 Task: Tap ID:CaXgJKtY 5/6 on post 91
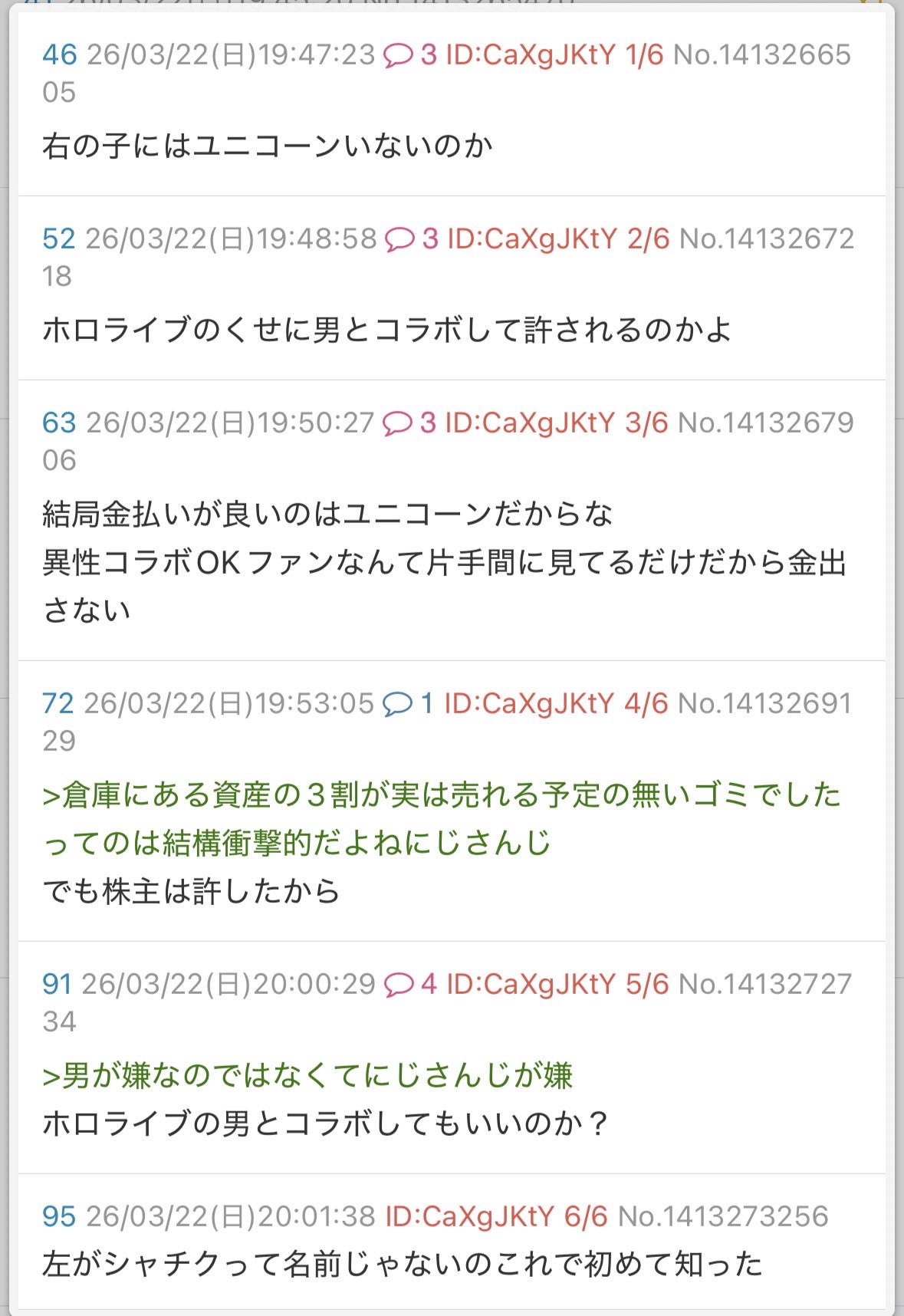pyautogui.click(x=557, y=985)
